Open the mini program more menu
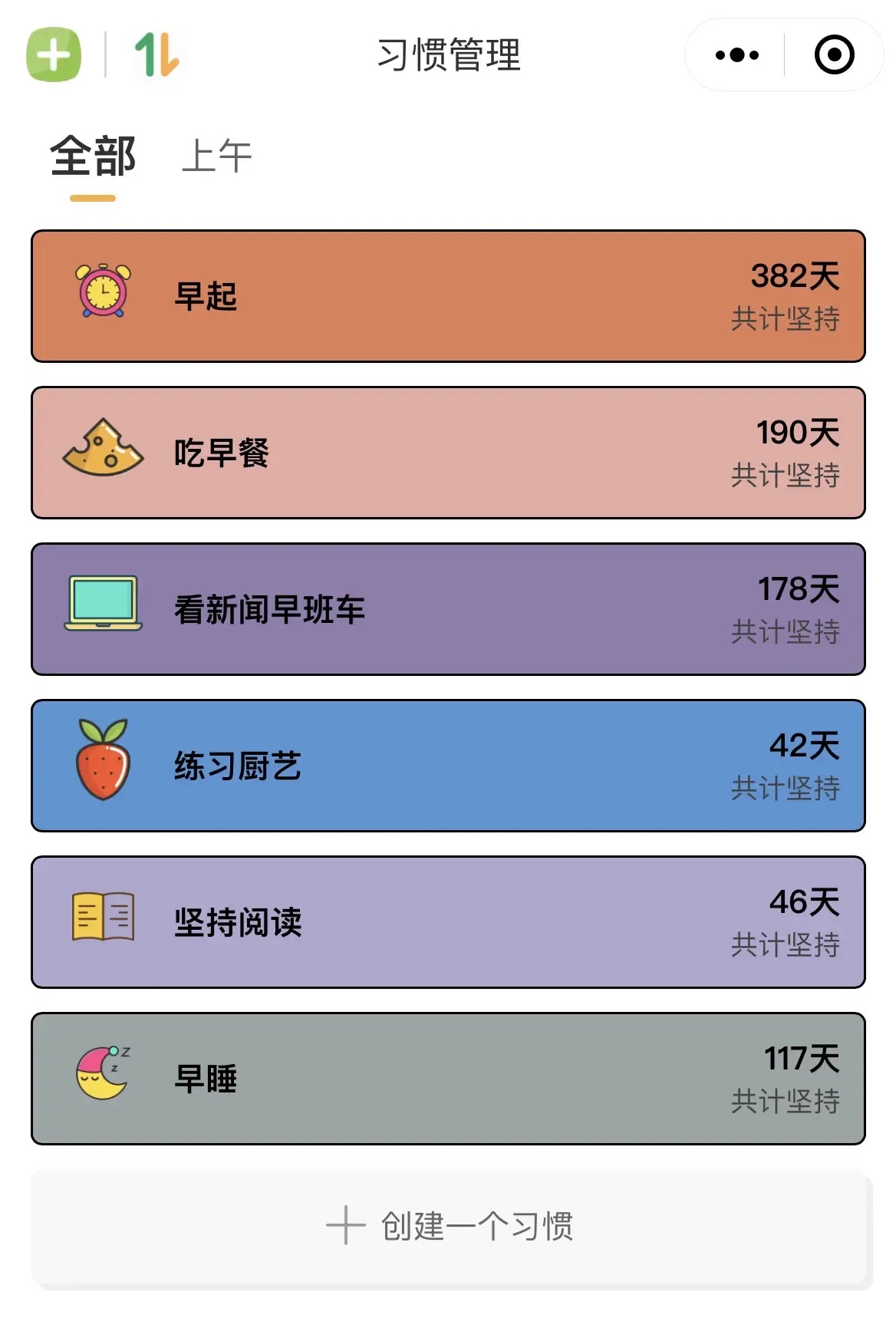 736,55
